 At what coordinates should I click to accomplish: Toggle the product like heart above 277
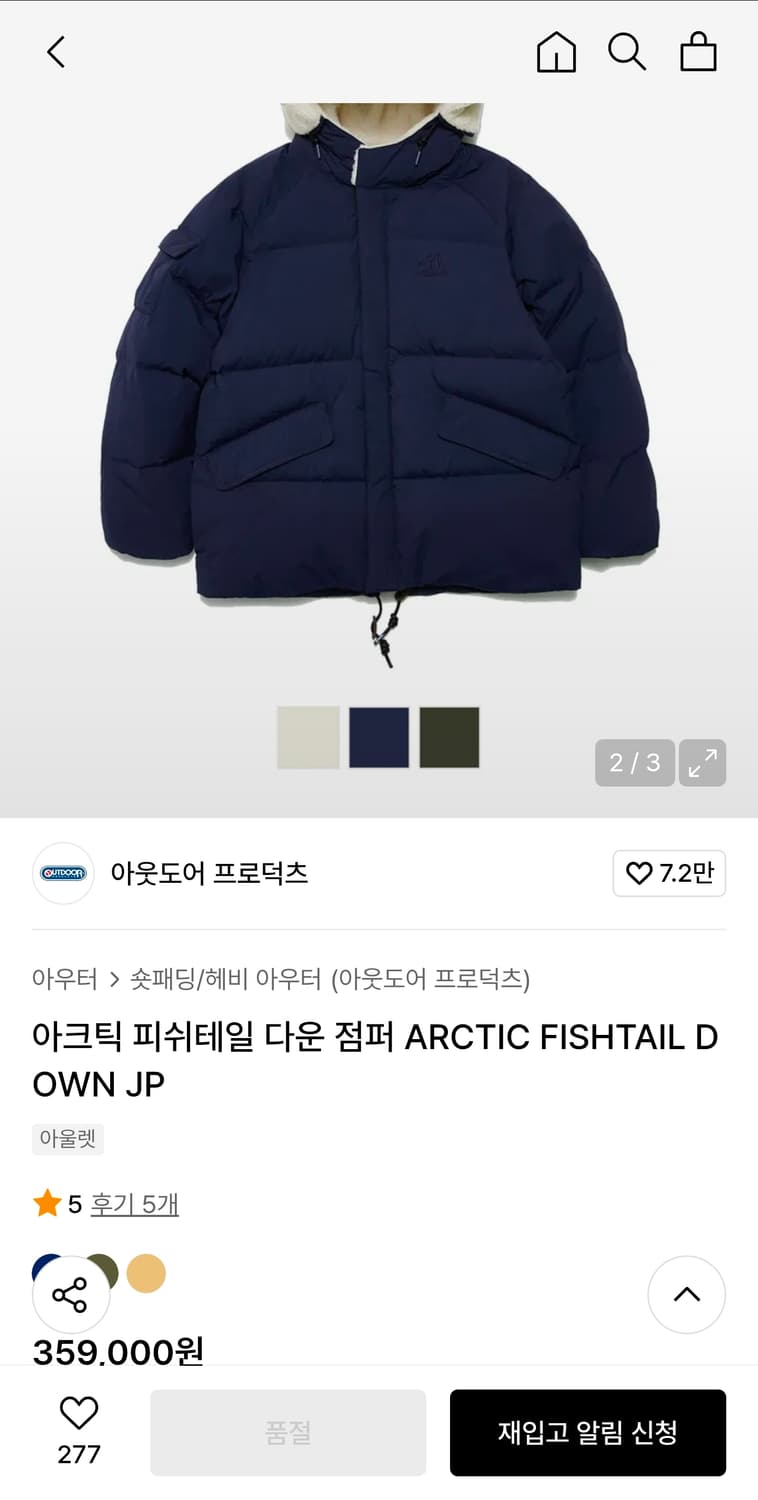click(x=78, y=1413)
